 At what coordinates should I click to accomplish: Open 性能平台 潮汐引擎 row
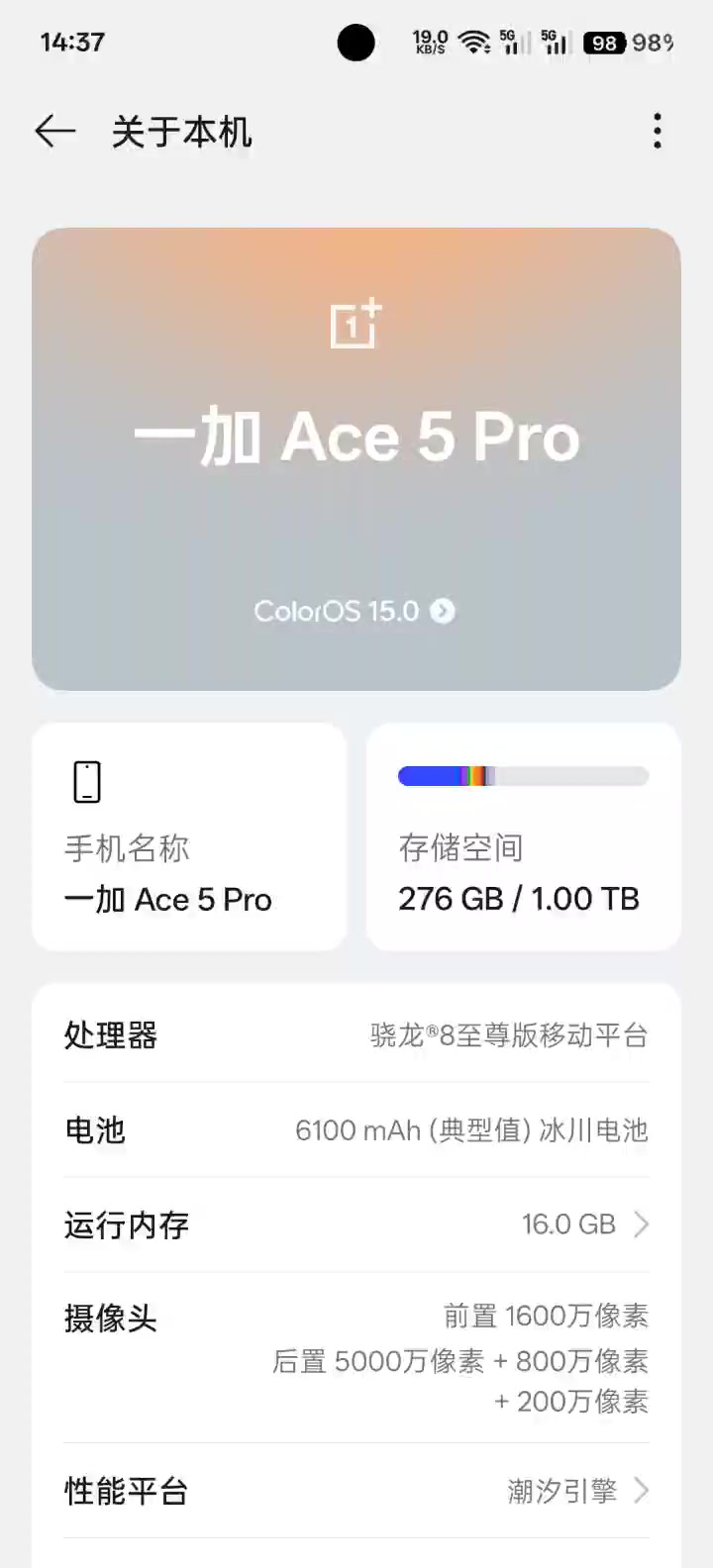[356, 1490]
